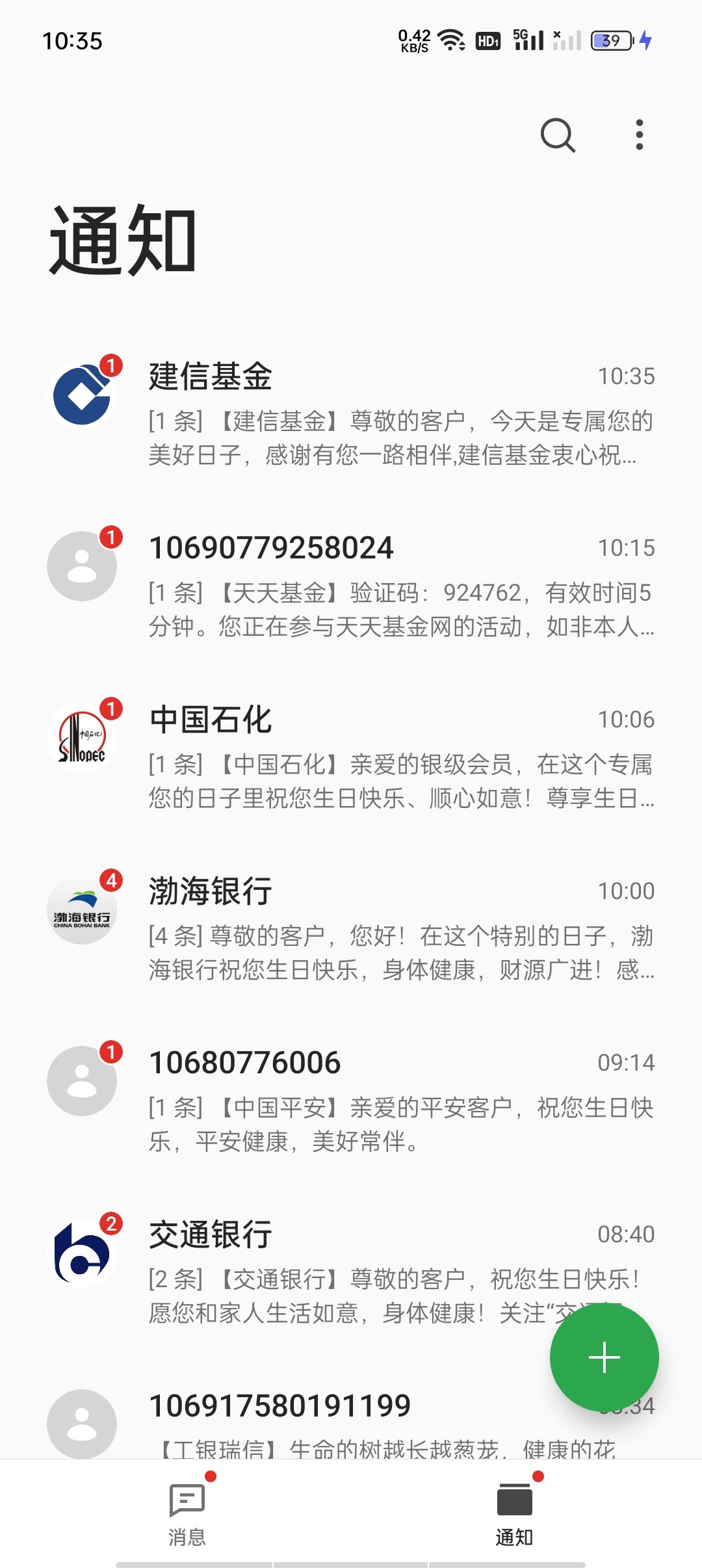Open the search icon
Viewport: 702px width, 1568px height.
558,135
